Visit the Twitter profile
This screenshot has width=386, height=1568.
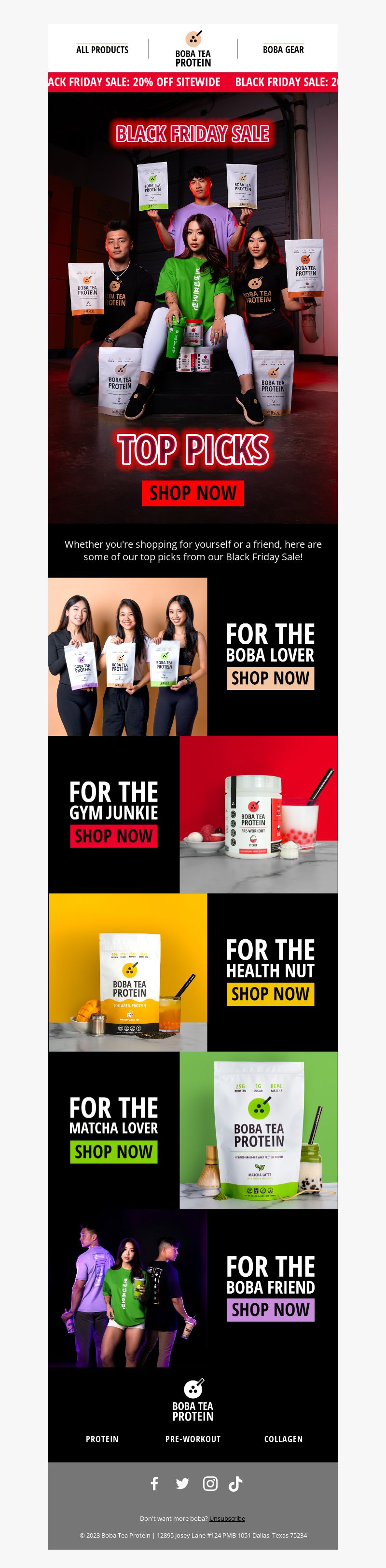click(x=182, y=1484)
